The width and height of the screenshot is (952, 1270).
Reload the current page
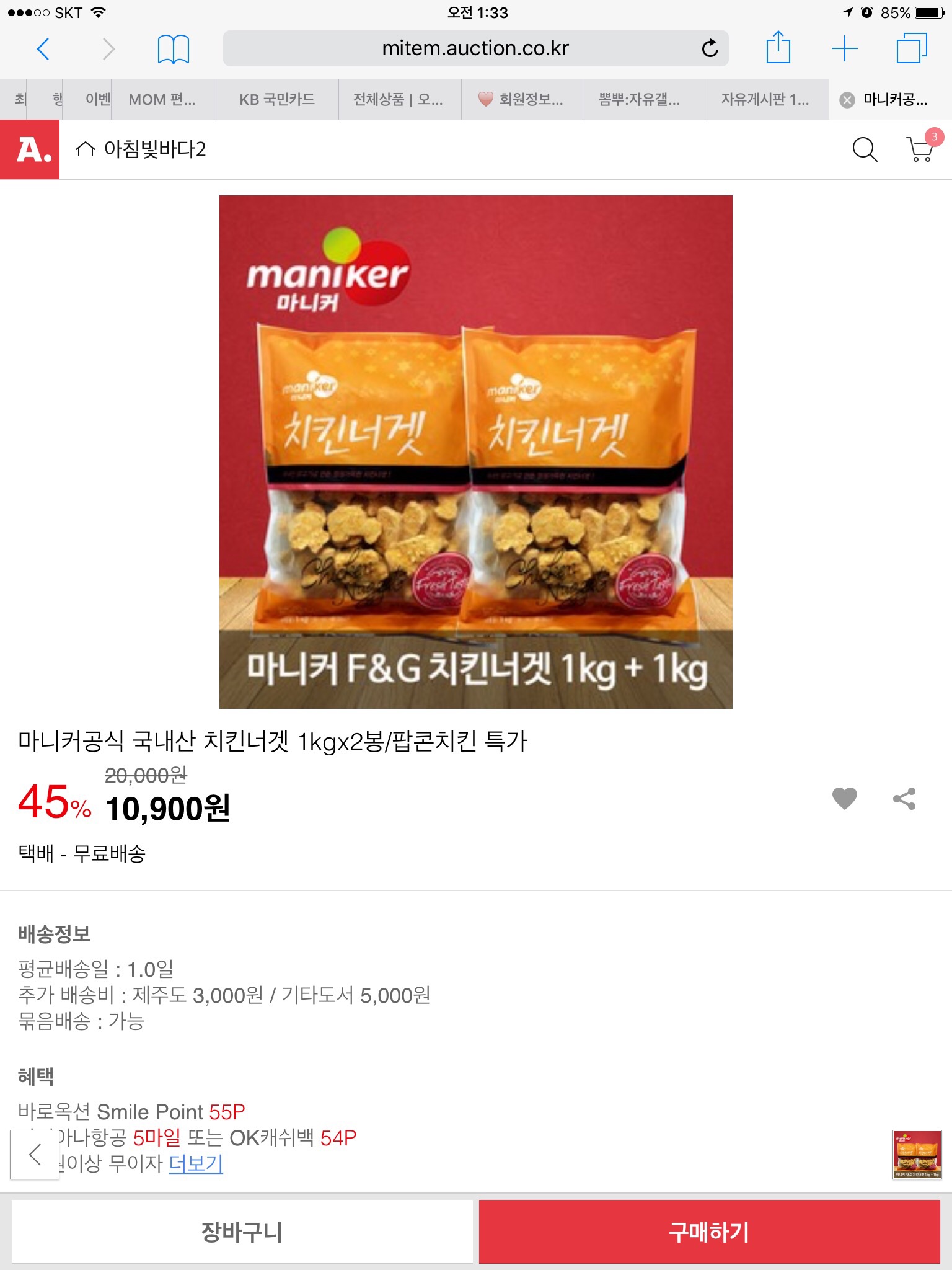coord(710,48)
